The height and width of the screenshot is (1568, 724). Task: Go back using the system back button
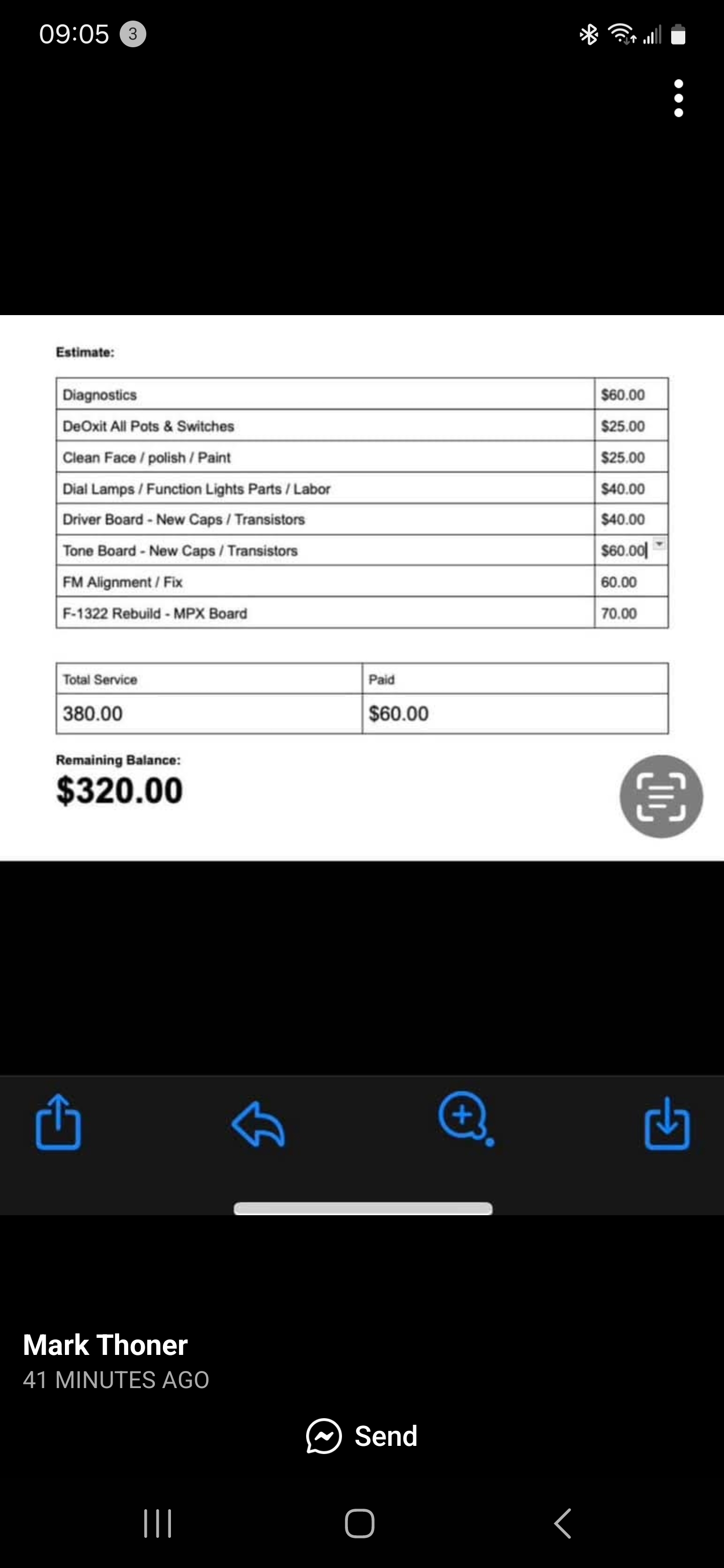(563, 1524)
